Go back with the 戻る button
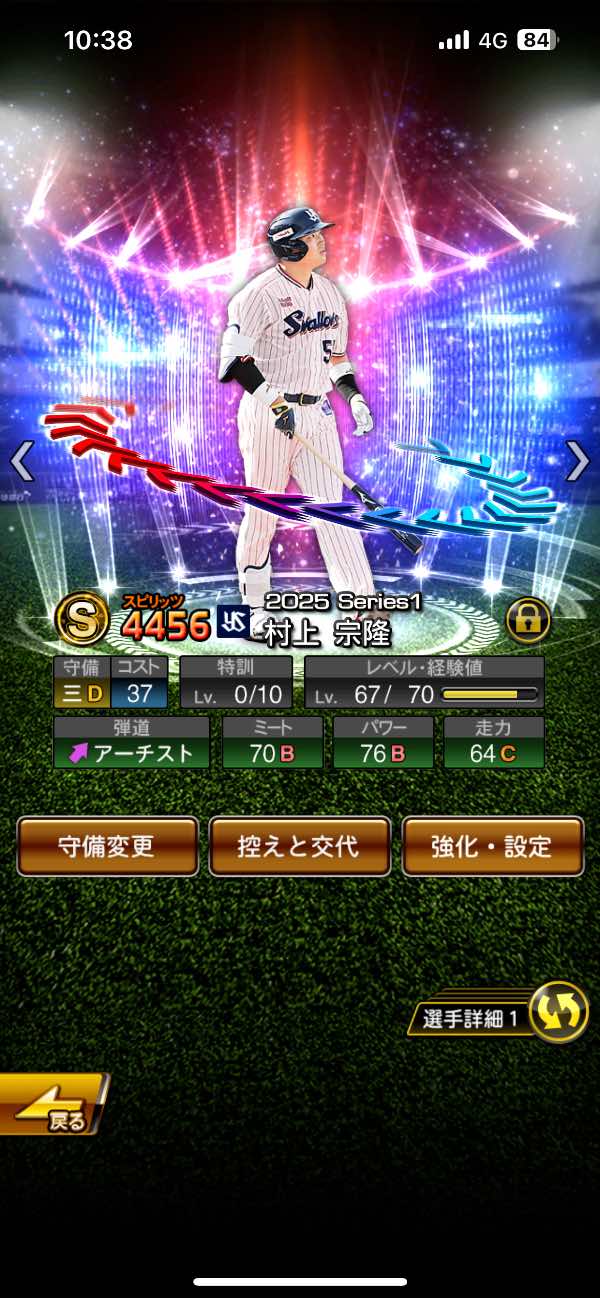The image size is (600, 1298). pos(52,1105)
